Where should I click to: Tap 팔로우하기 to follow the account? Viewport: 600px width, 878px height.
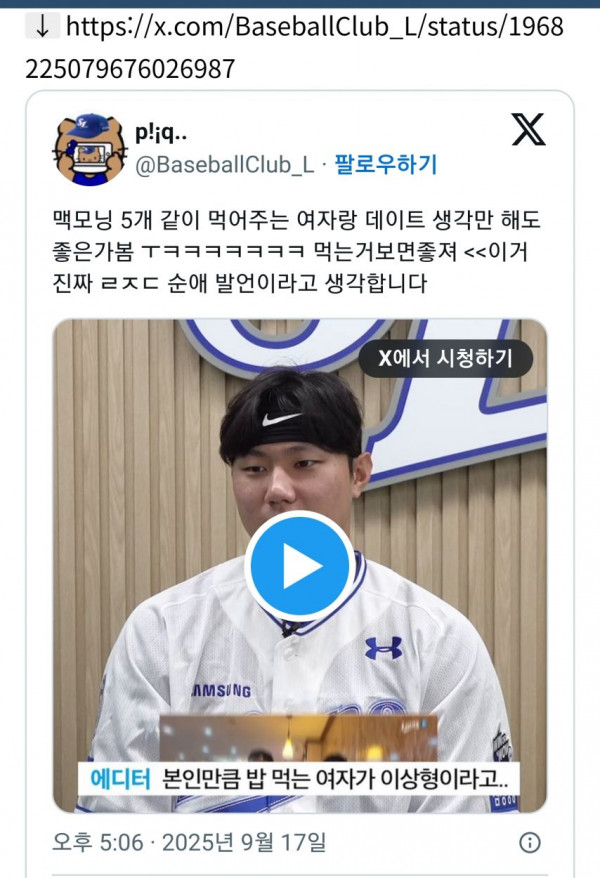click(385, 164)
